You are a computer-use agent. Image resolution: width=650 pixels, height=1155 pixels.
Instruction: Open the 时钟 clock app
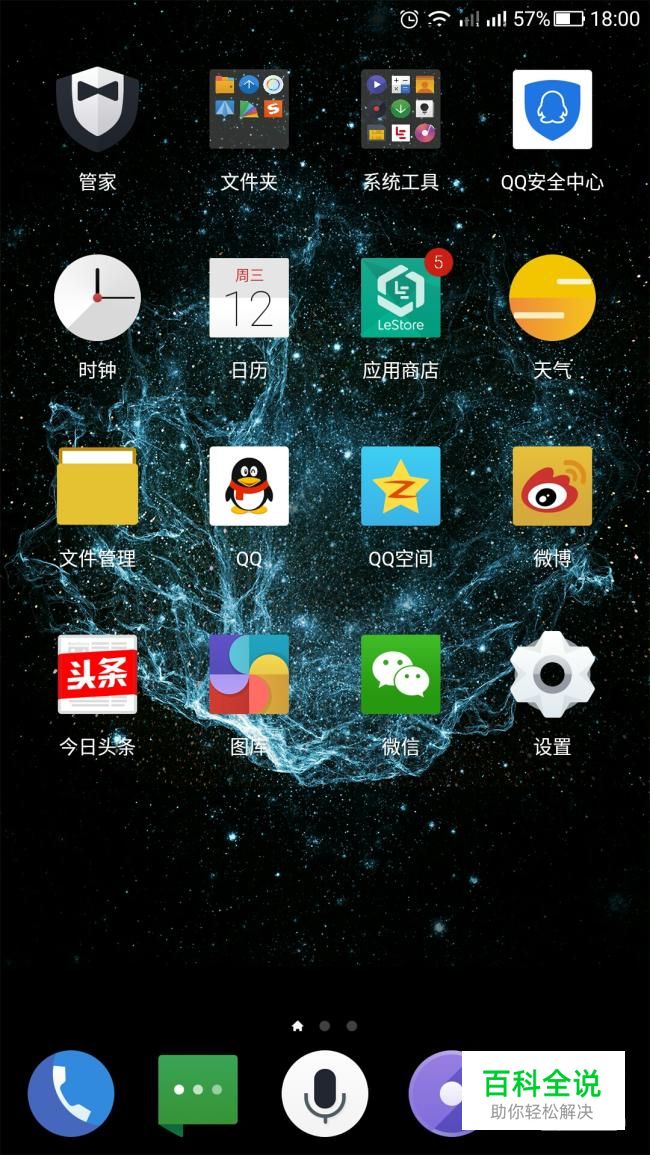pyautogui.click(x=97, y=298)
